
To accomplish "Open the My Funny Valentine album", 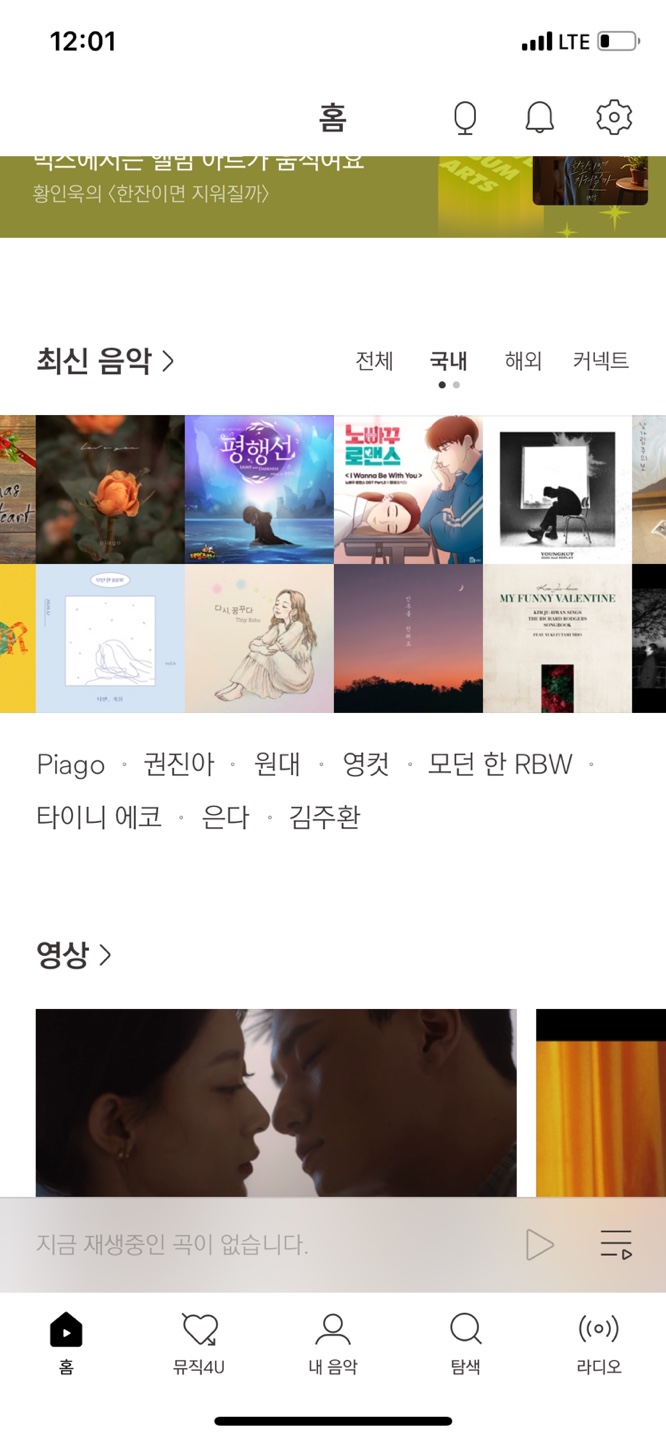I will point(557,638).
